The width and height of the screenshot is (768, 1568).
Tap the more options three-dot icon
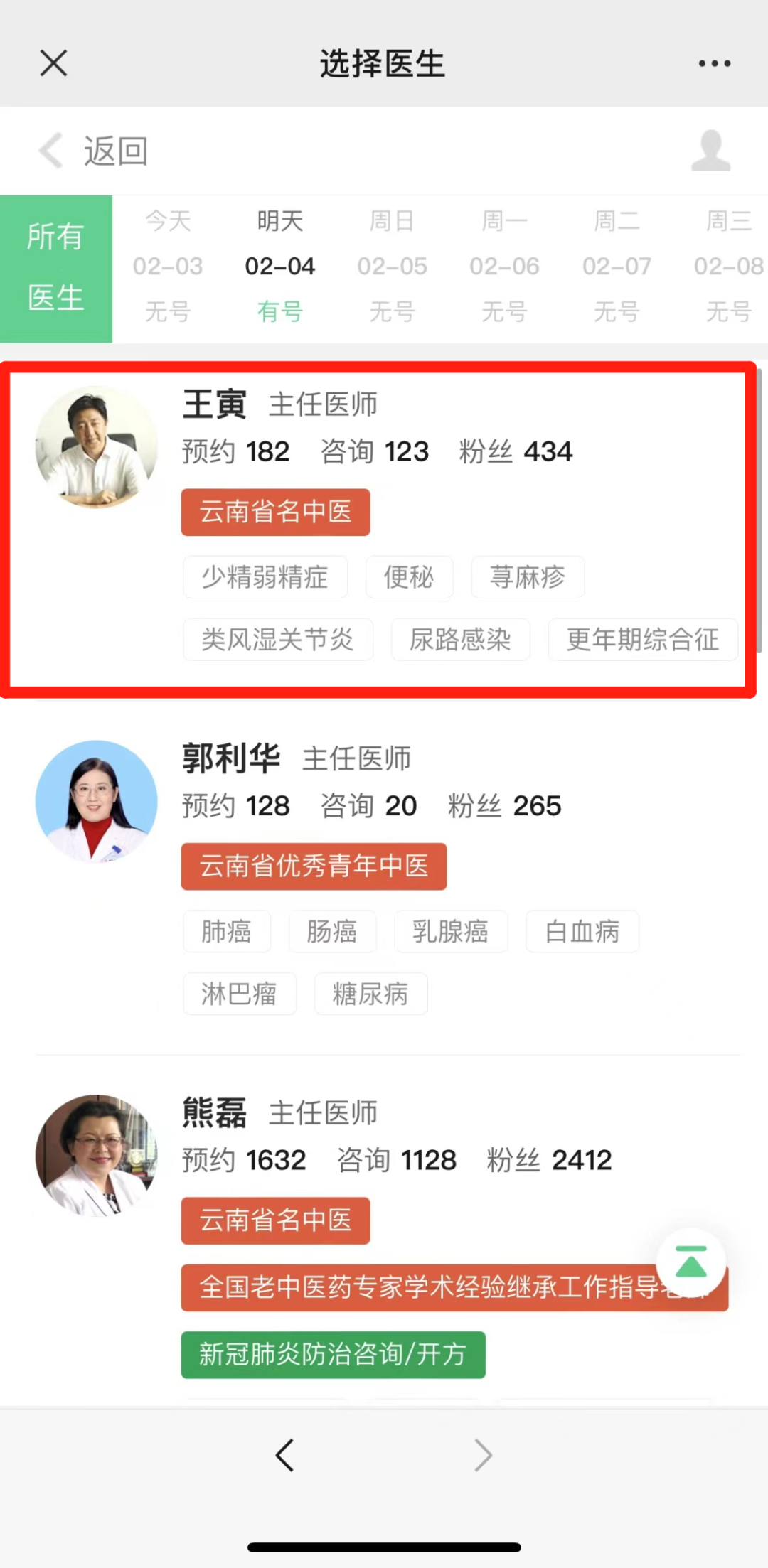coord(715,63)
